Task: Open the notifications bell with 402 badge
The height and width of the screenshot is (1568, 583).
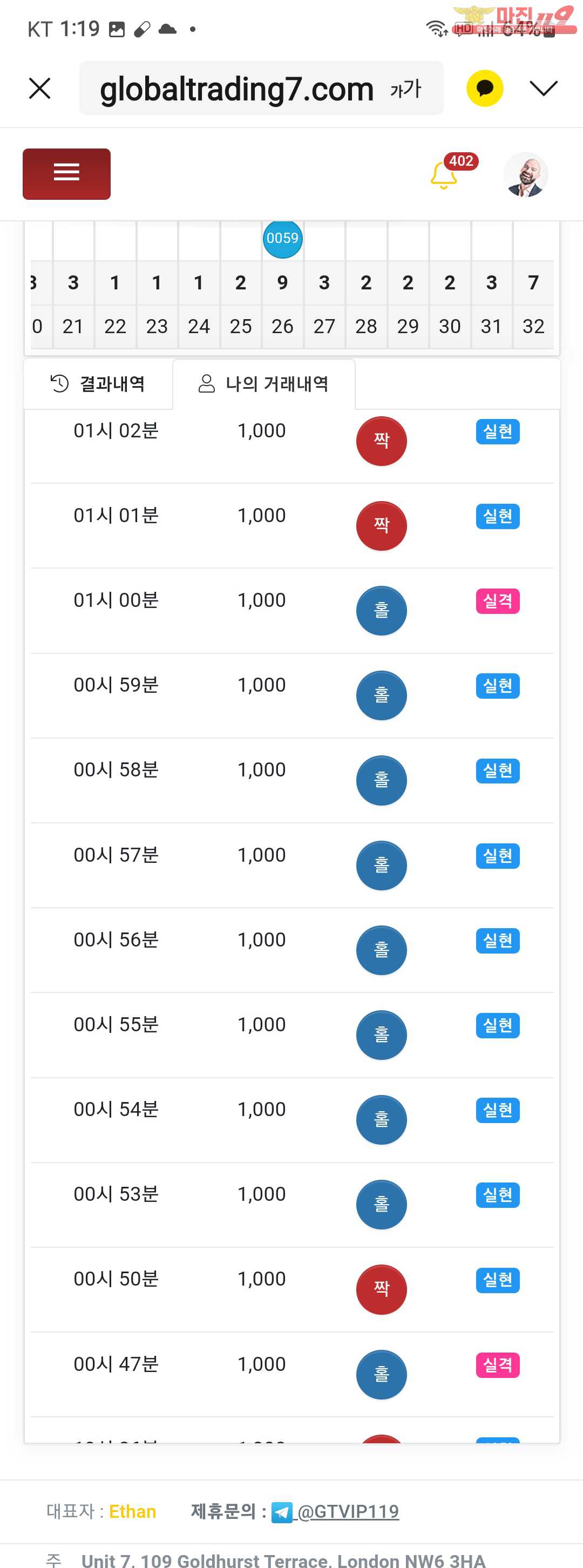Action: [x=444, y=175]
